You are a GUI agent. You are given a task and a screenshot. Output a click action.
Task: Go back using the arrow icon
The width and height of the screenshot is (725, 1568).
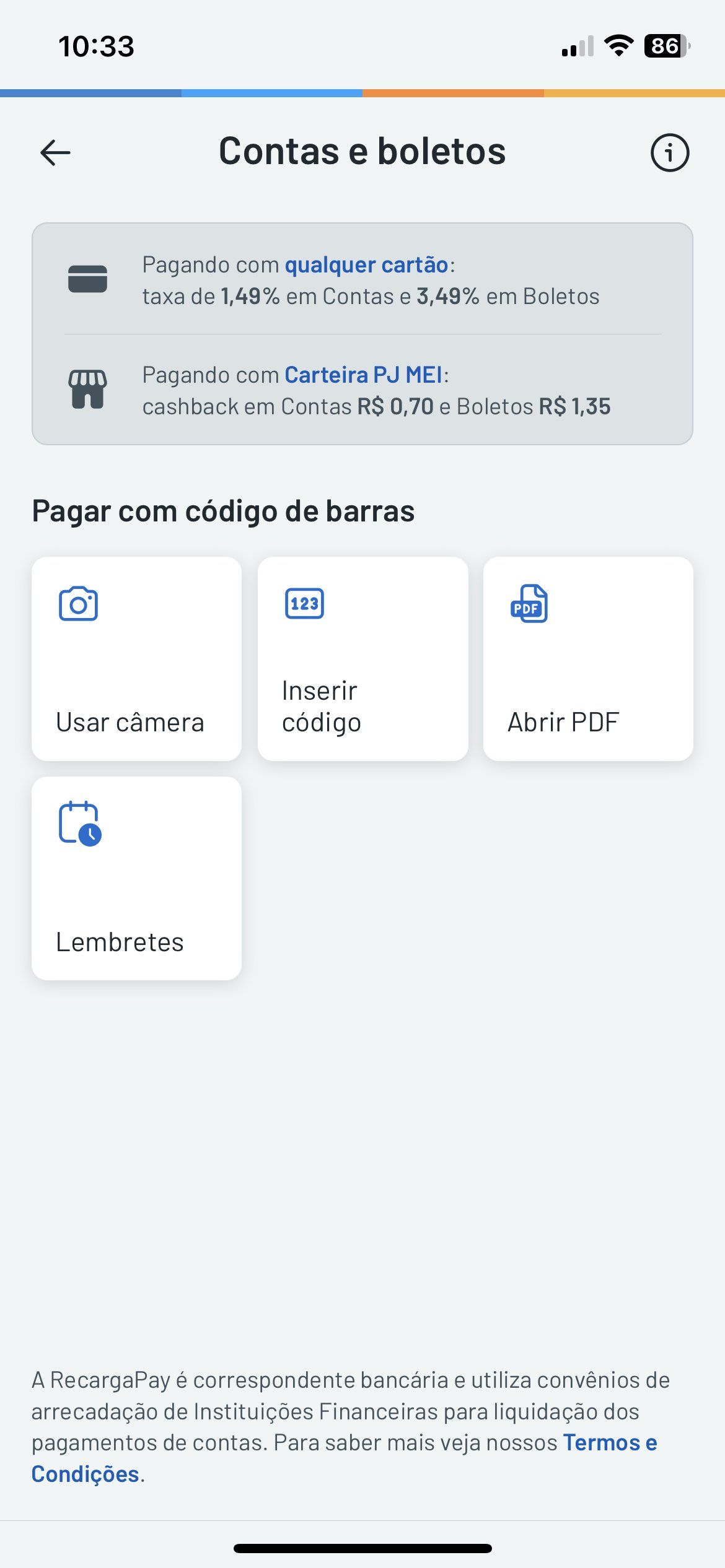[55, 152]
